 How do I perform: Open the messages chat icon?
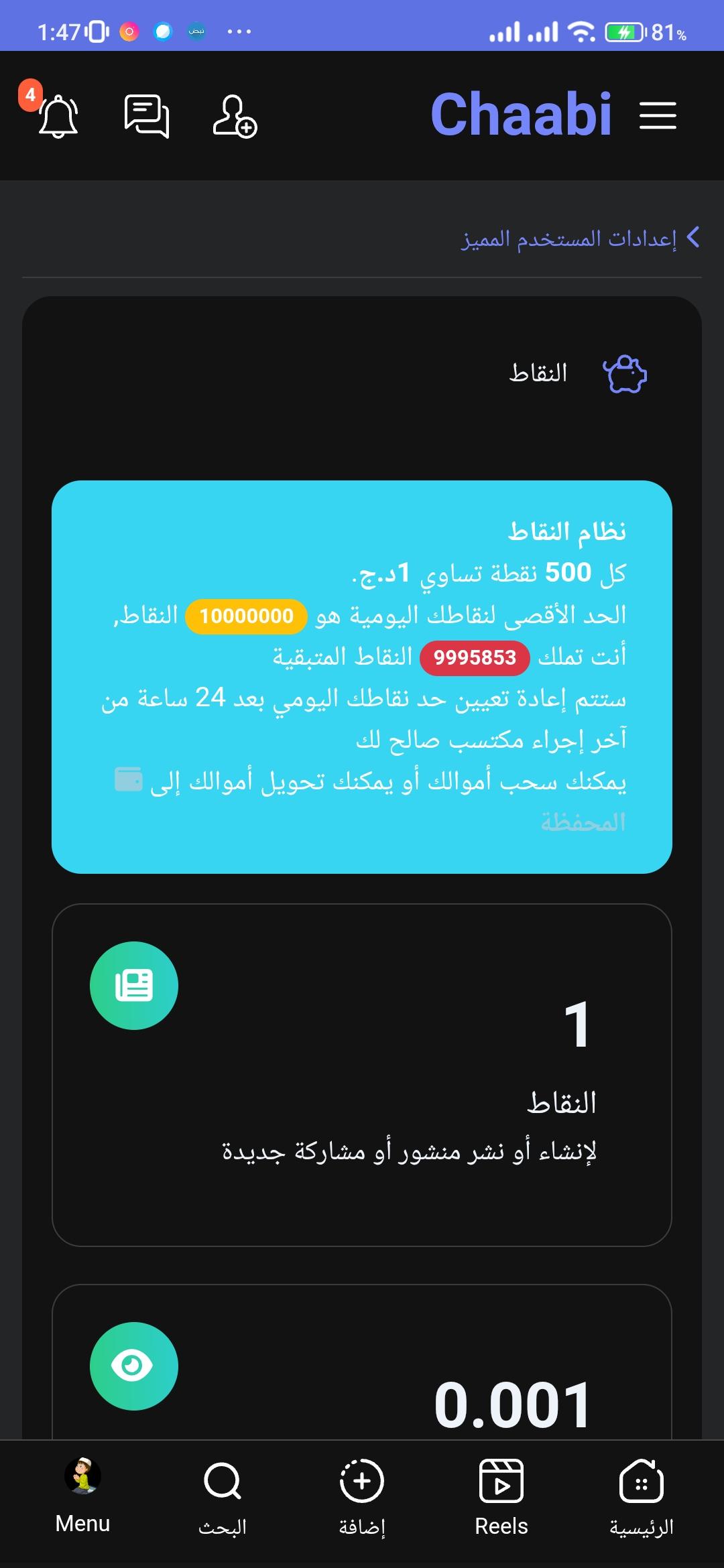pos(147,116)
